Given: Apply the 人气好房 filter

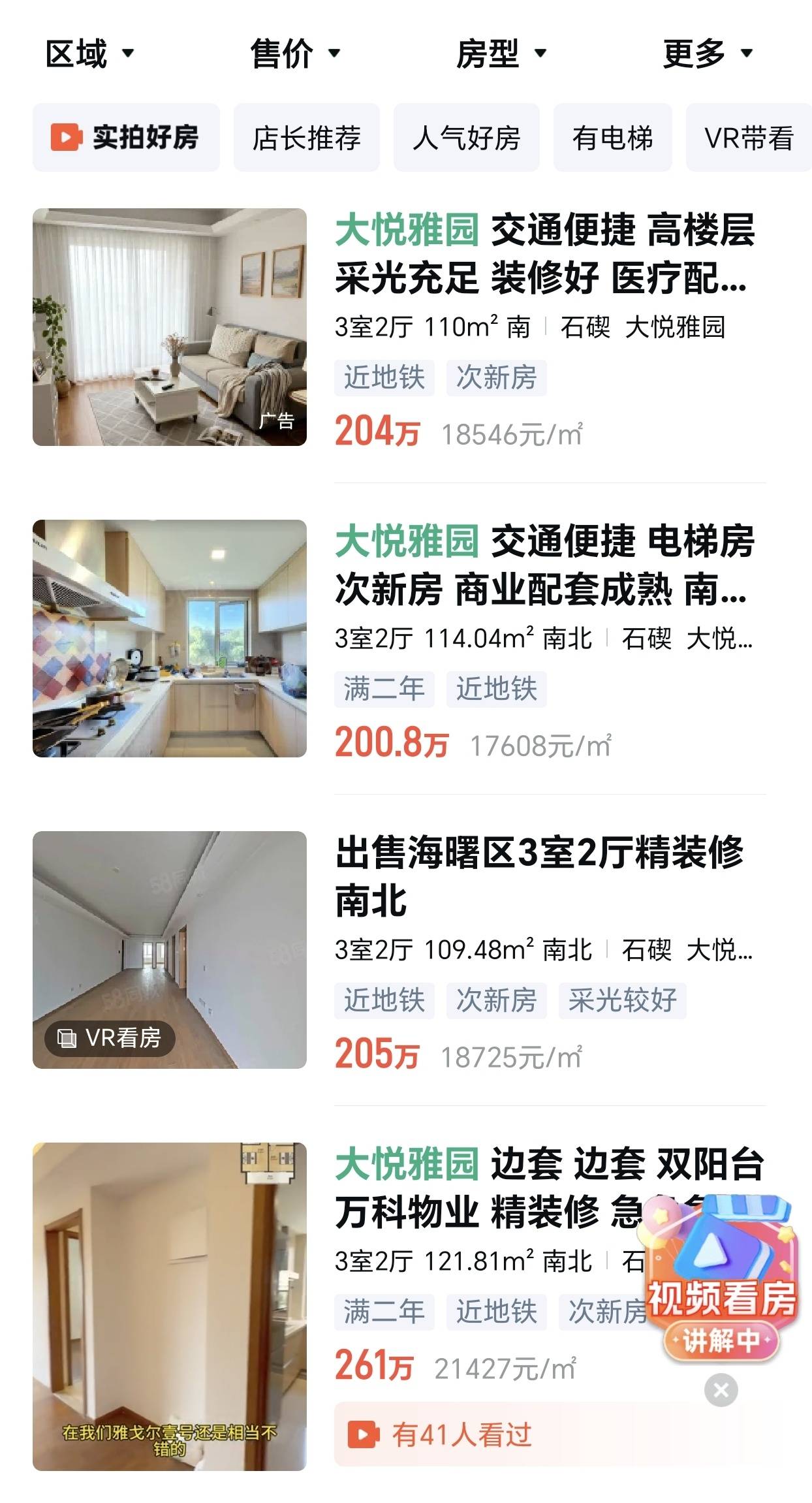Looking at the screenshot, I should click(x=466, y=138).
